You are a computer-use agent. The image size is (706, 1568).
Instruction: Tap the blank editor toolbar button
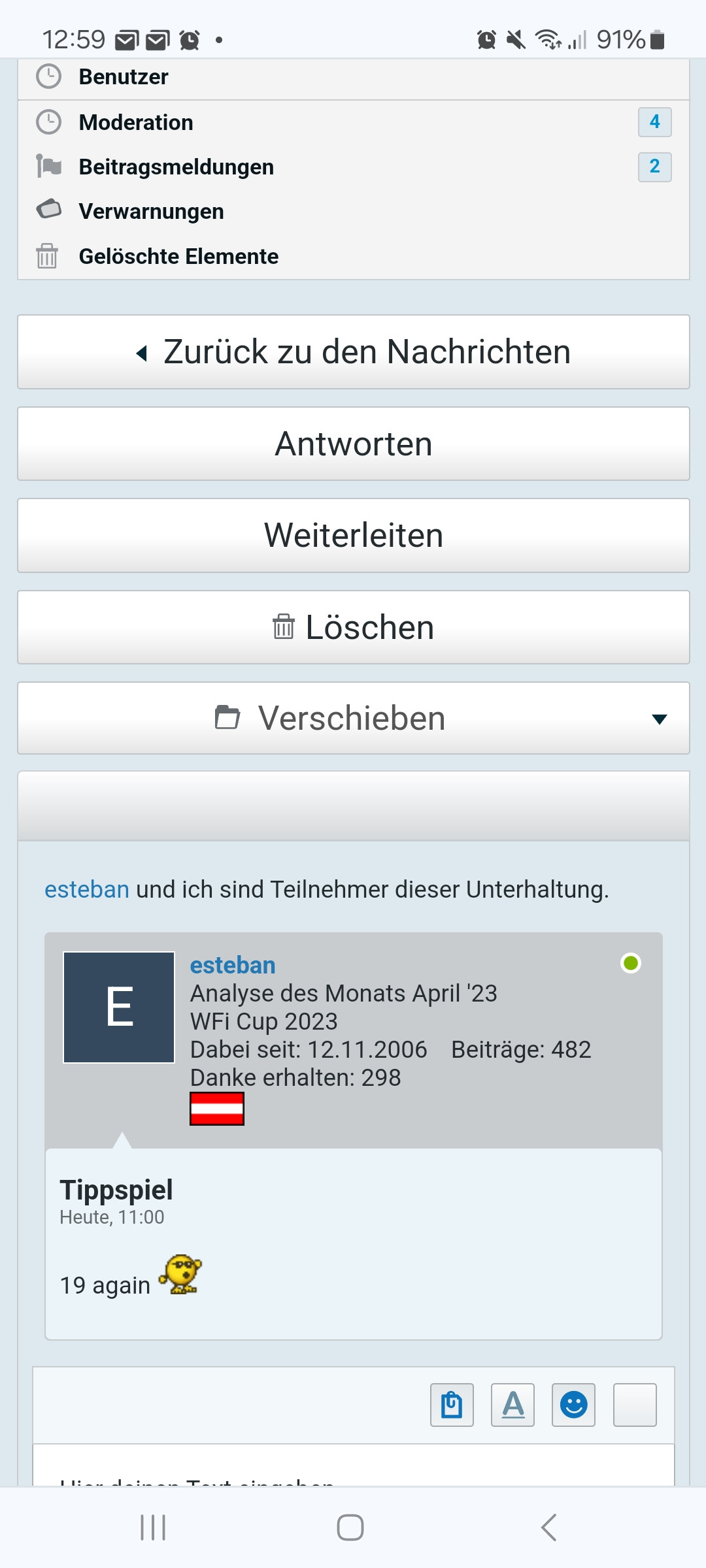635,1405
